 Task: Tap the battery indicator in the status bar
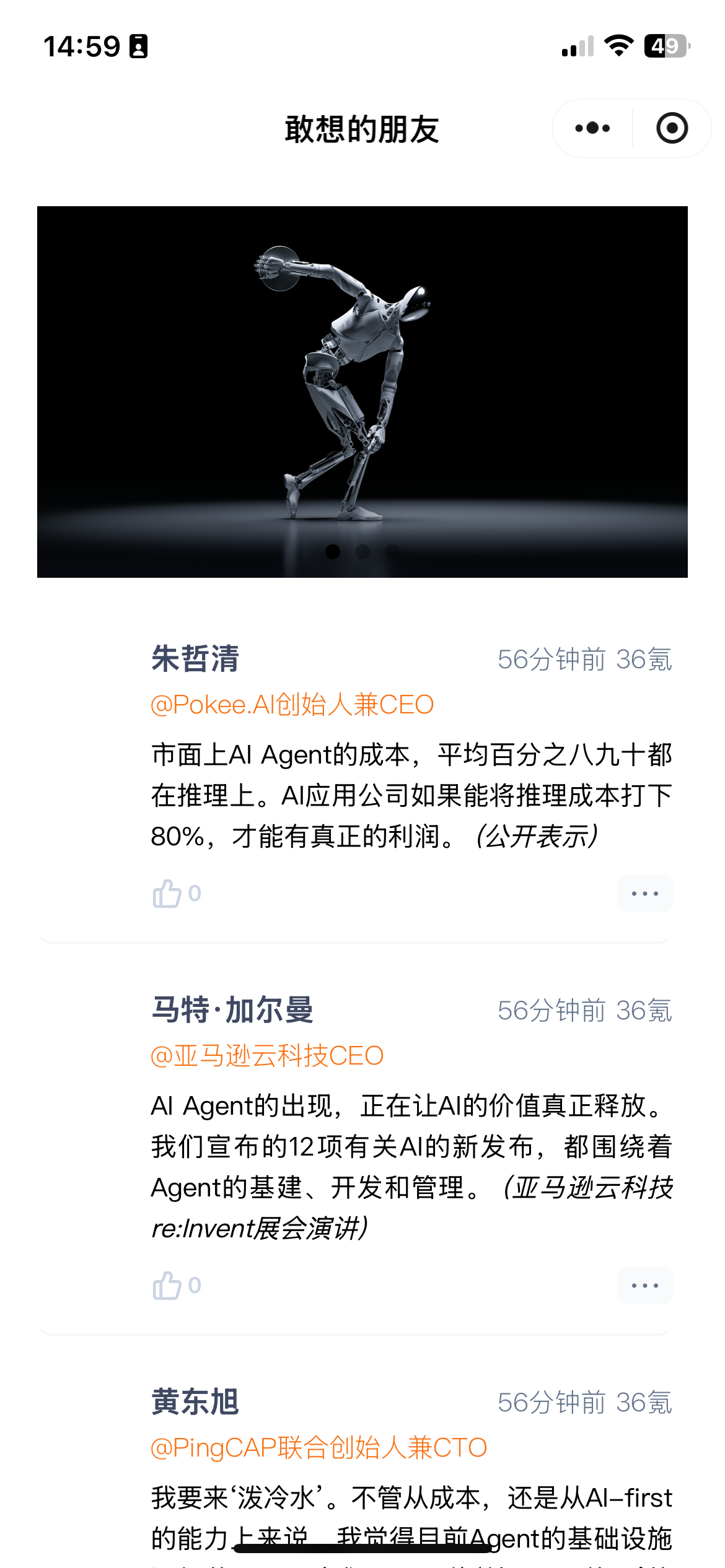[667, 45]
